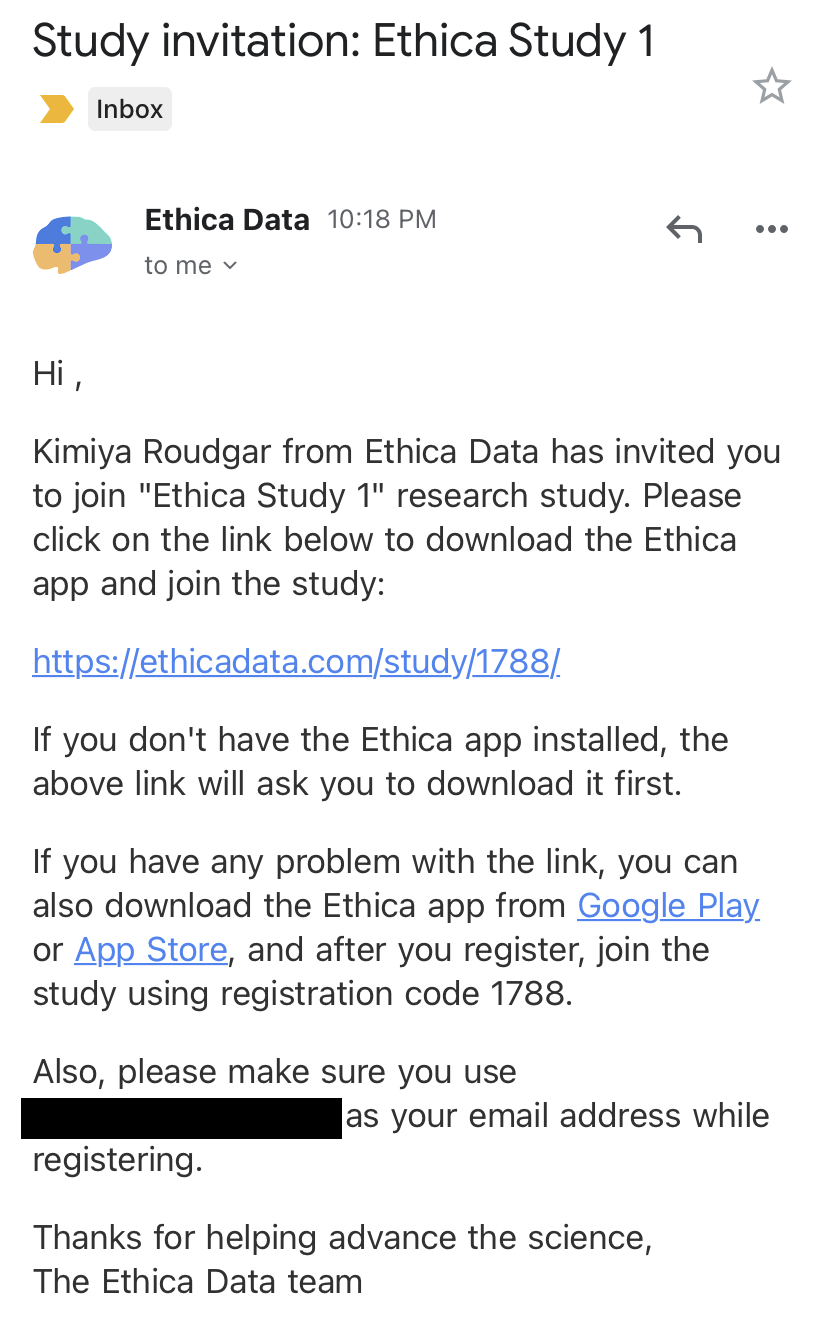
Task: Star this email
Action: pos(771,87)
